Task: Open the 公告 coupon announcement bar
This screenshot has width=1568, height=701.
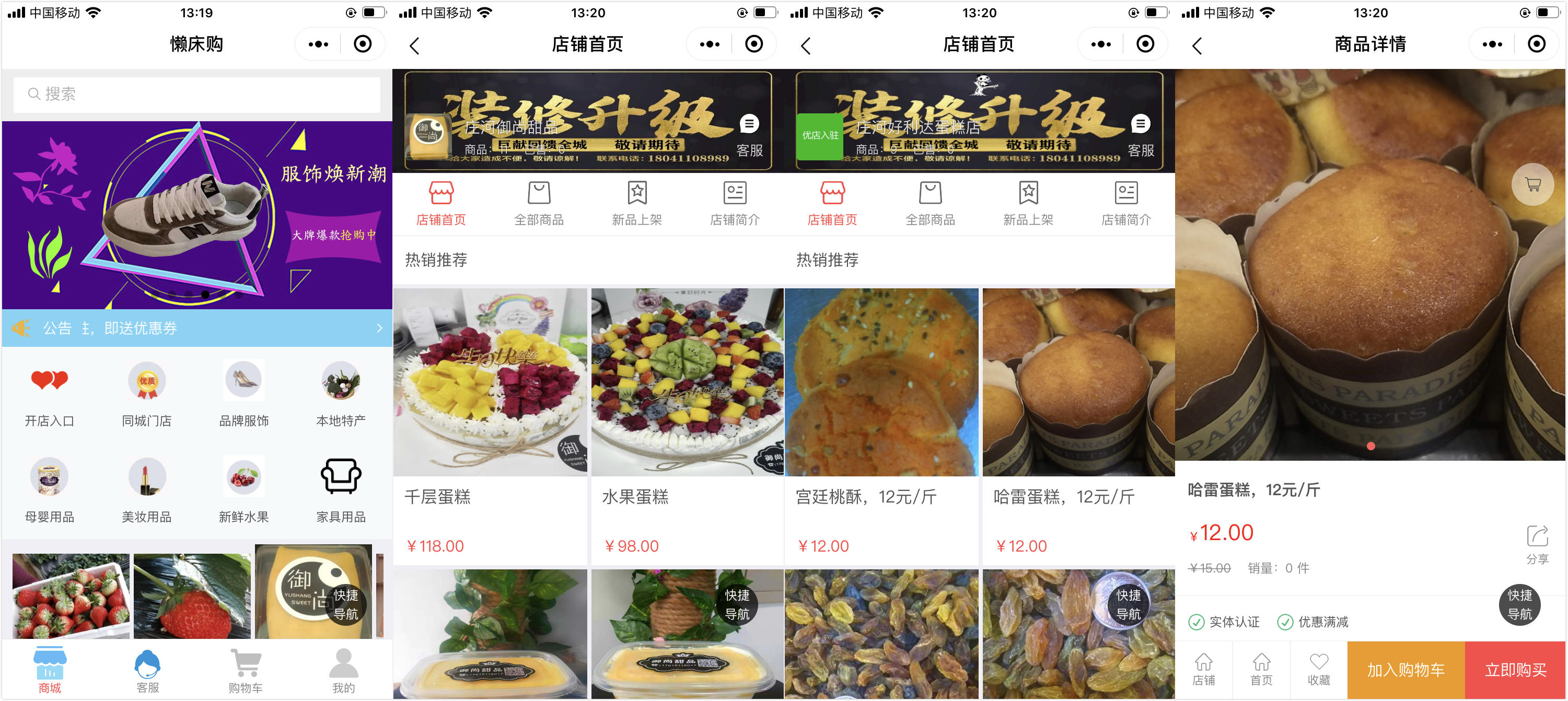Action: [x=196, y=328]
